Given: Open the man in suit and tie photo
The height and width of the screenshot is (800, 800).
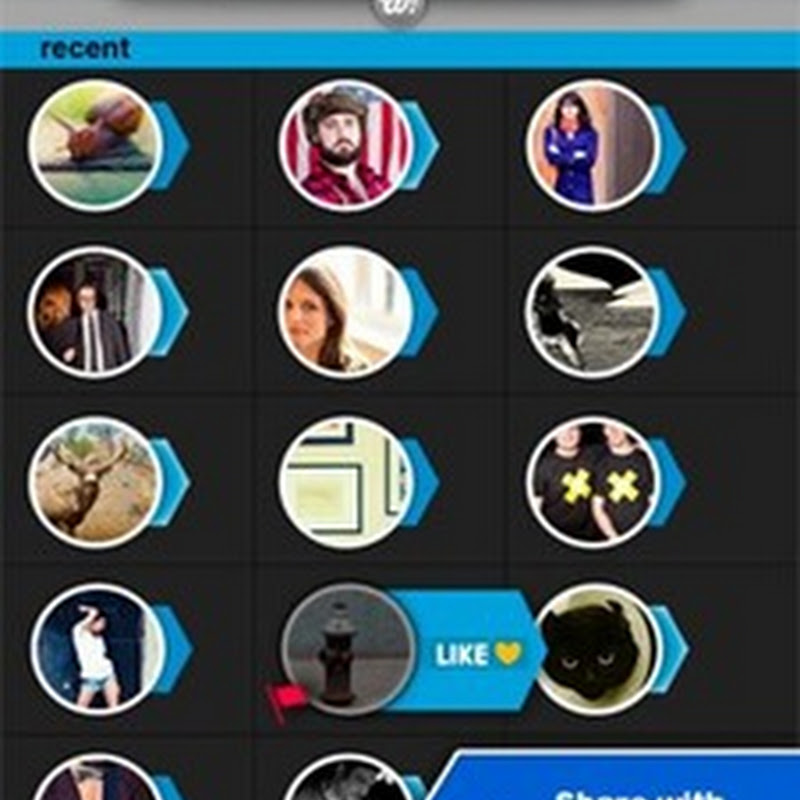Looking at the screenshot, I should click(x=95, y=313).
